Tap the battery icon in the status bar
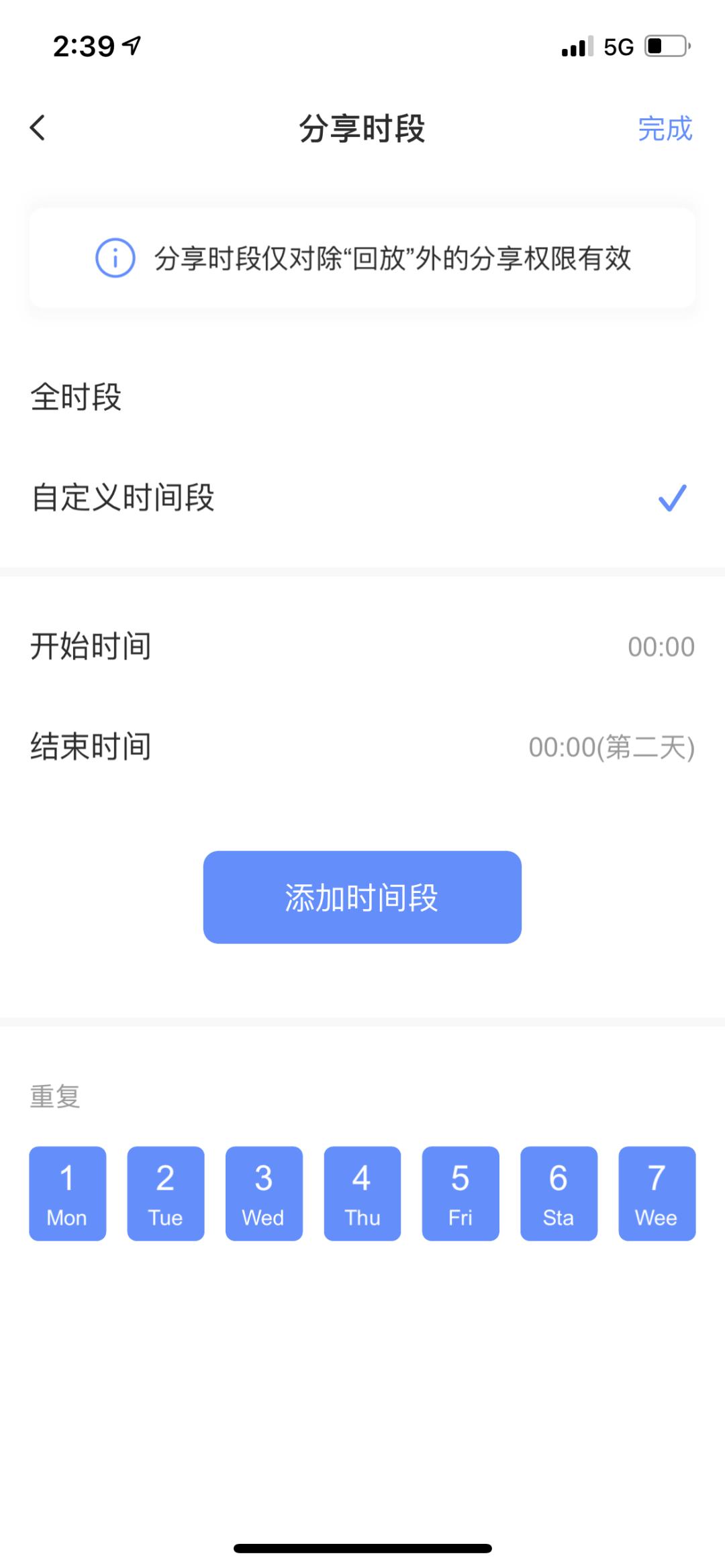Viewport: 725px width, 1568px height. pos(665,44)
